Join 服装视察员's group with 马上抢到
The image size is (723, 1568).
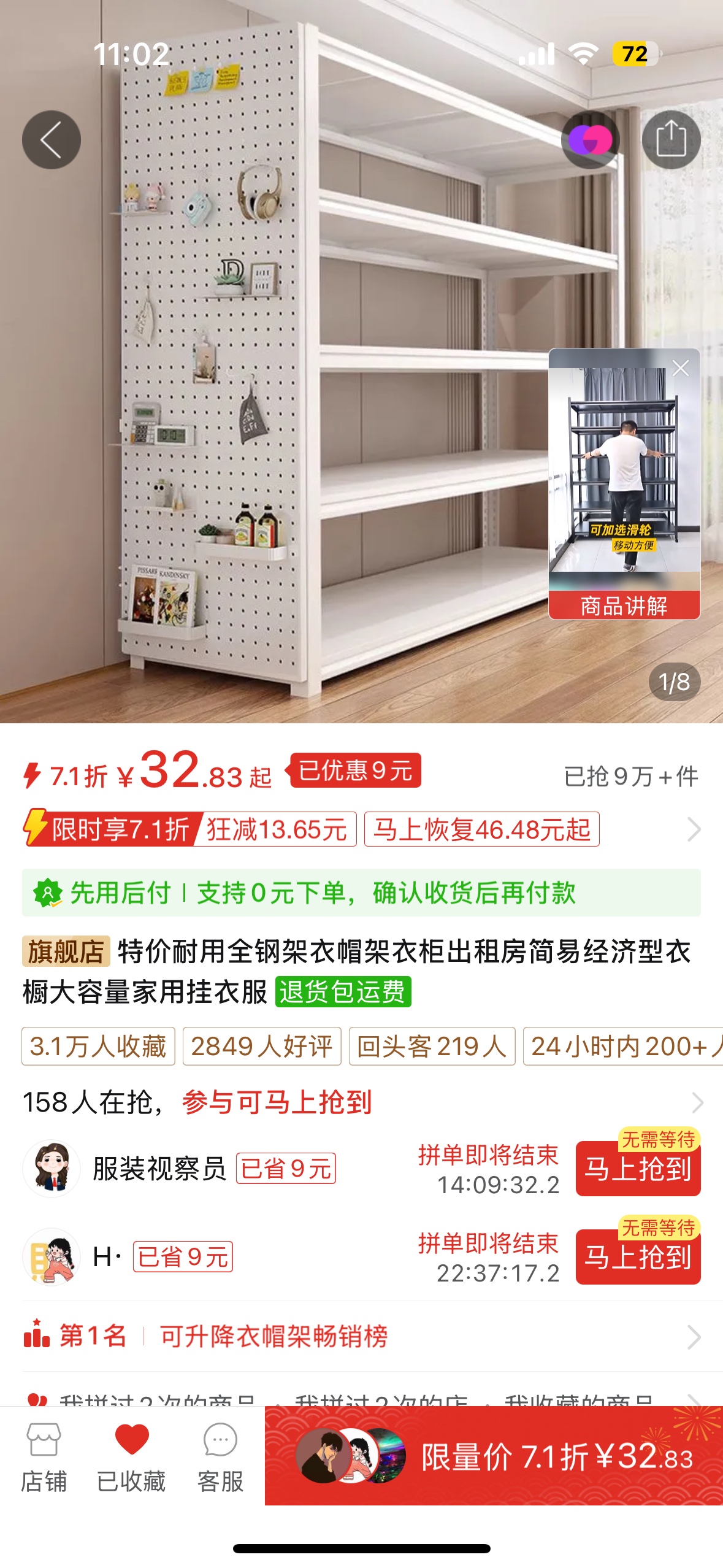pyautogui.click(x=638, y=1169)
